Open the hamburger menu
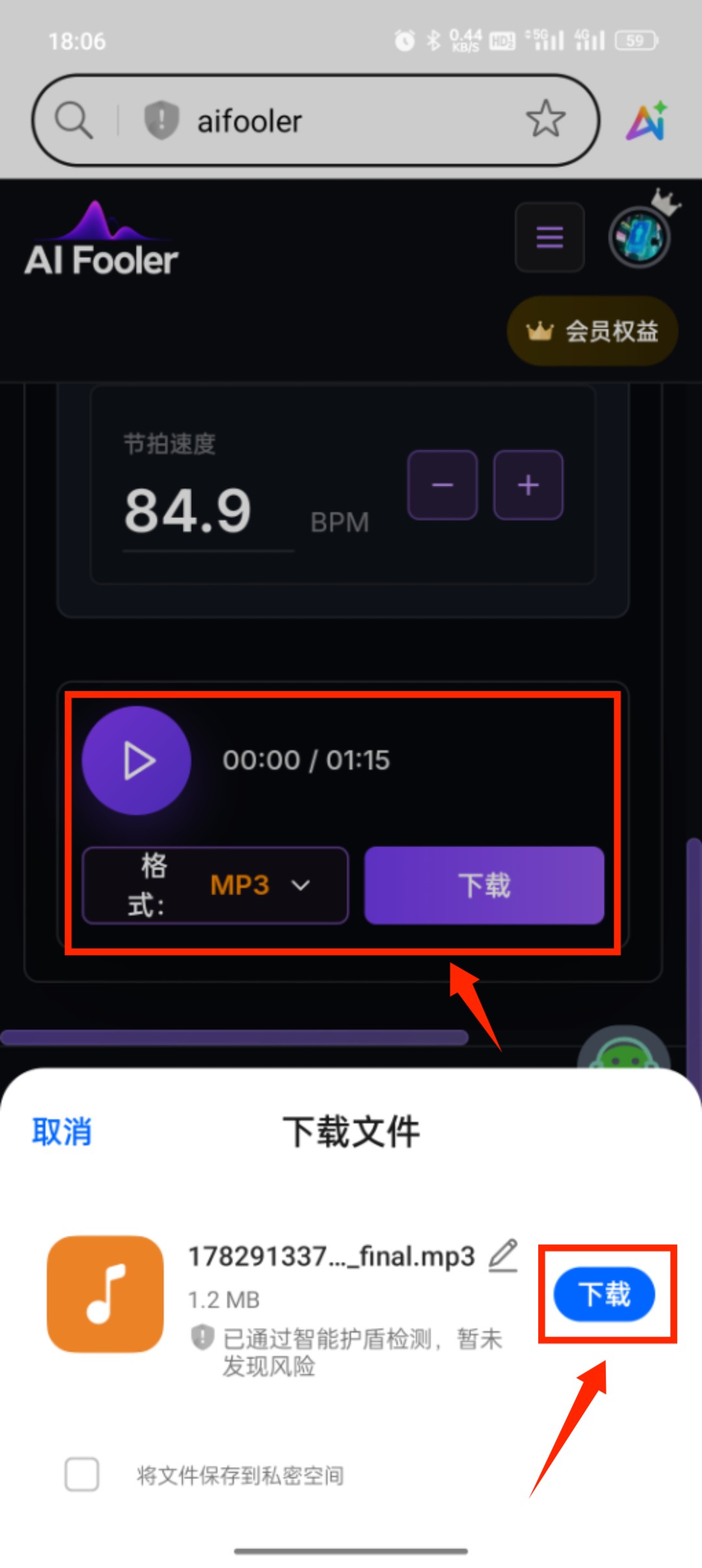This screenshot has height=1568, width=702. tap(549, 237)
